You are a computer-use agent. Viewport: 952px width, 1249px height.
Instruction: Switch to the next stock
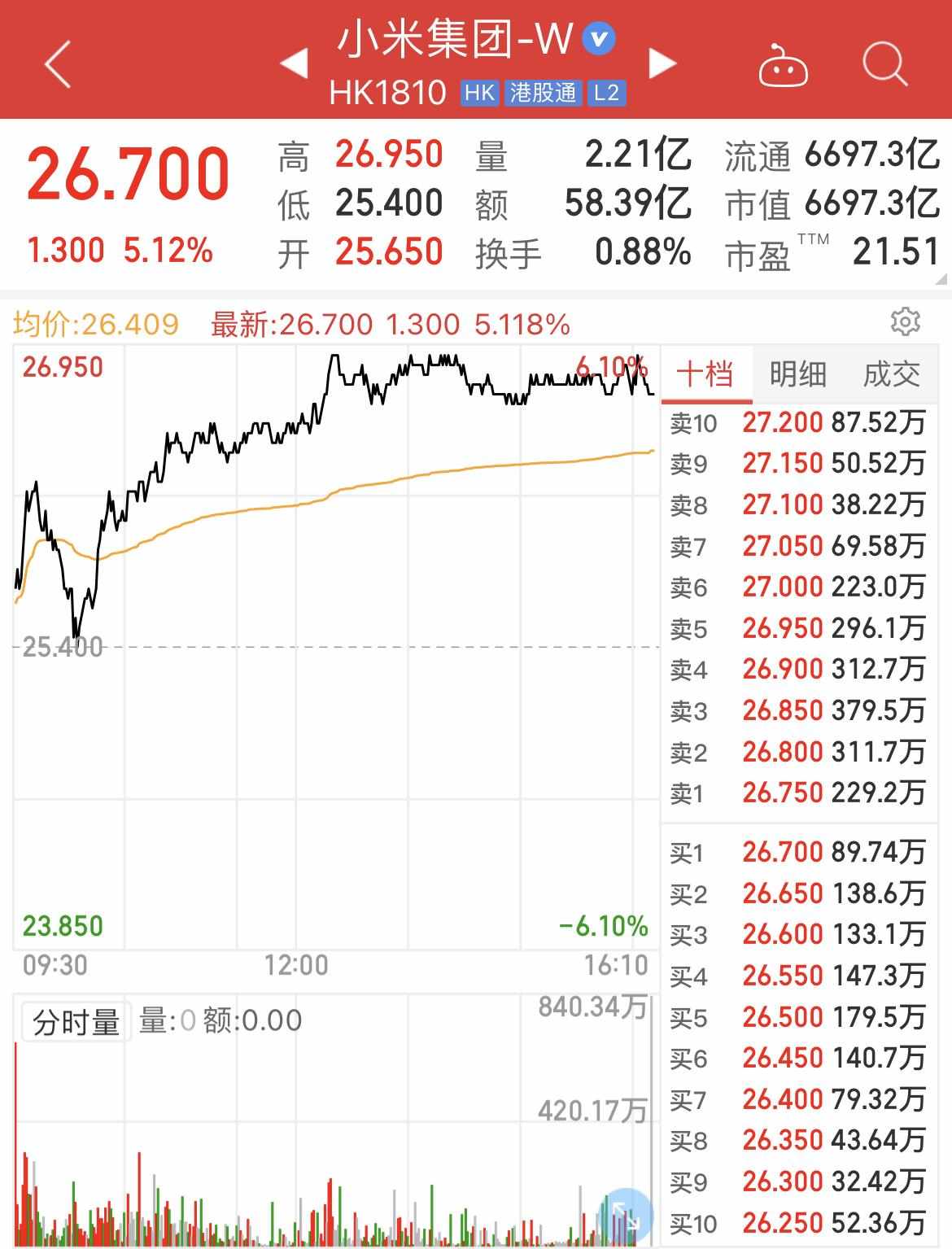pyautogui.click(x=662, y=63)
